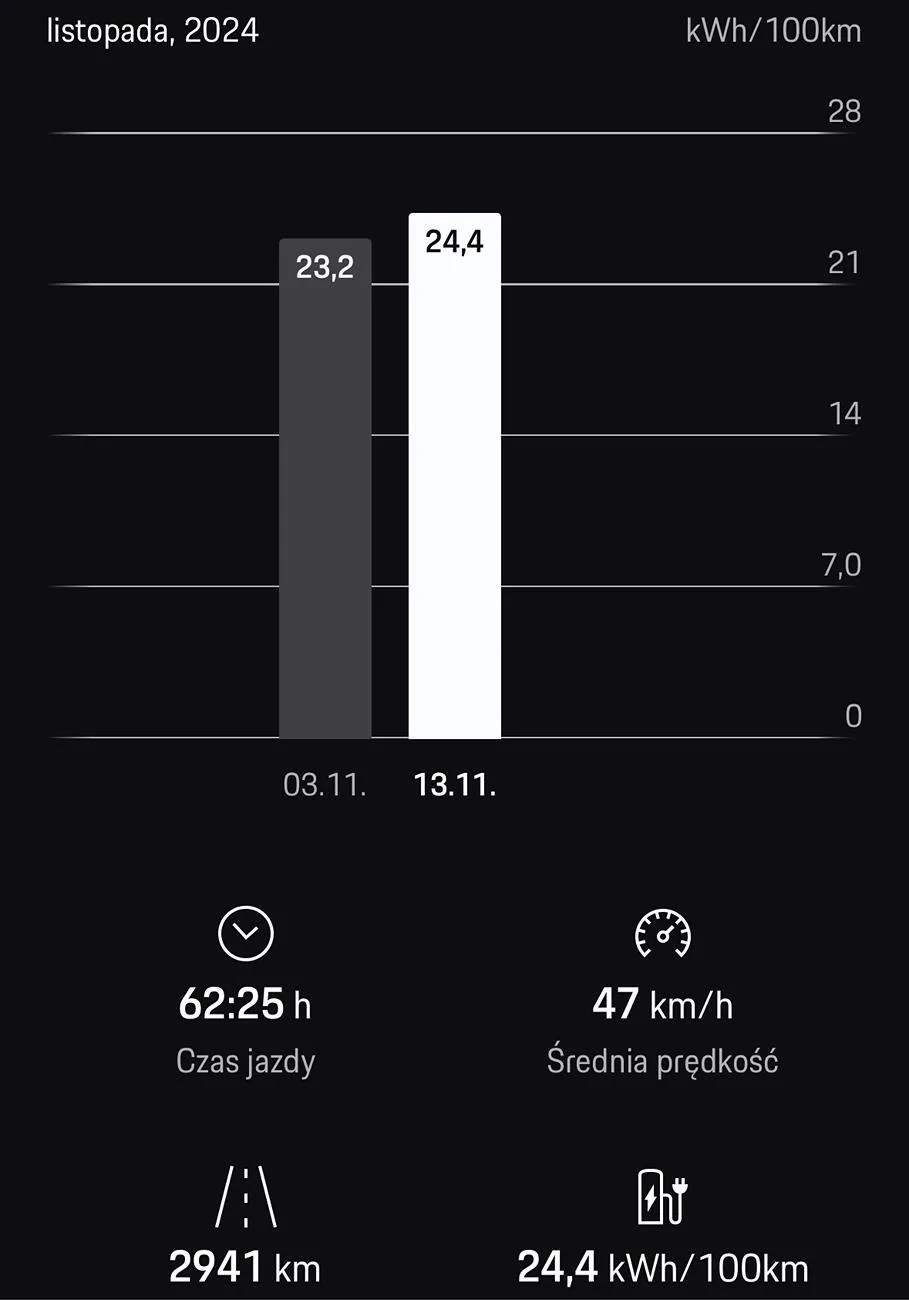Tap the charging station icon for consumption

point(662,1196)
